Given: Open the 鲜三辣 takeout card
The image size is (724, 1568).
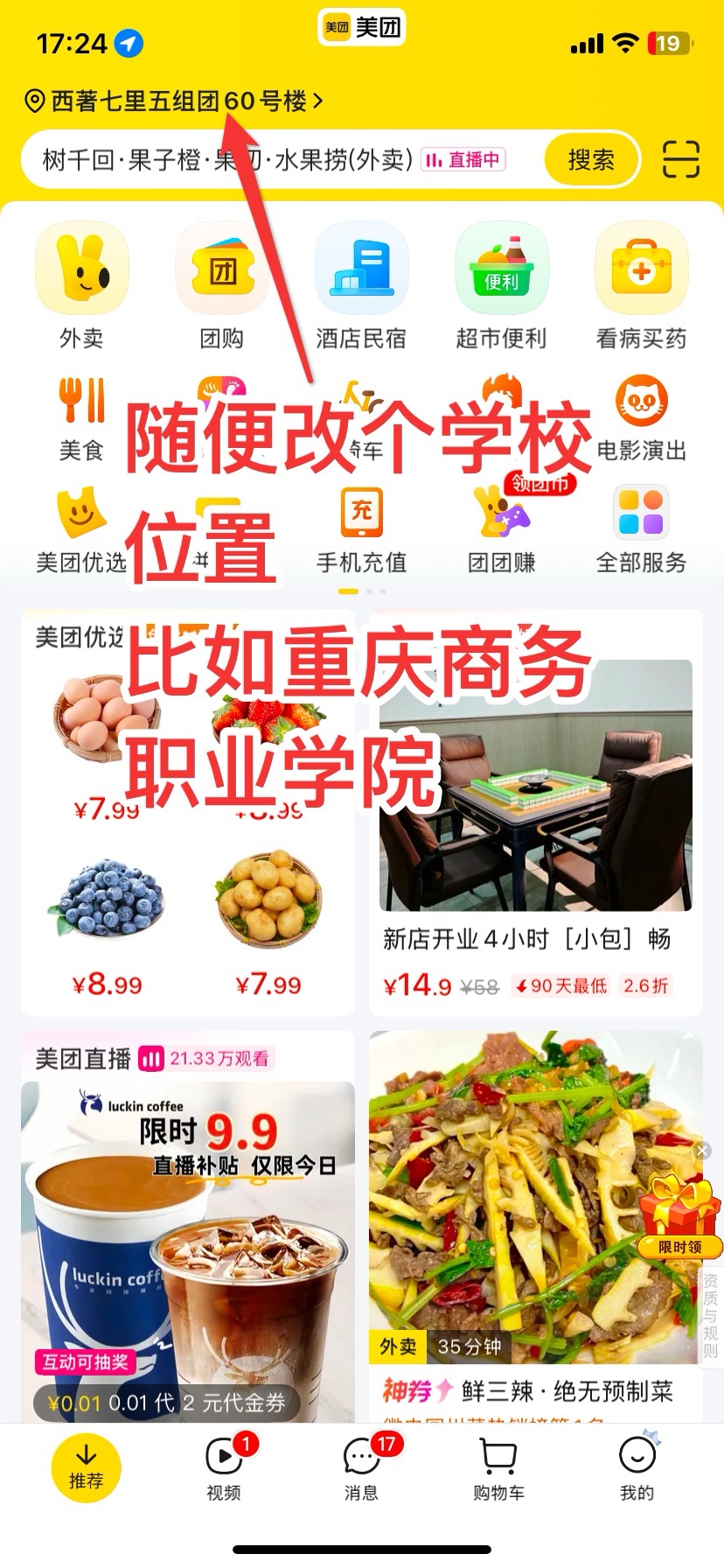Looking at the screenshot, I should click(536, 1227).
